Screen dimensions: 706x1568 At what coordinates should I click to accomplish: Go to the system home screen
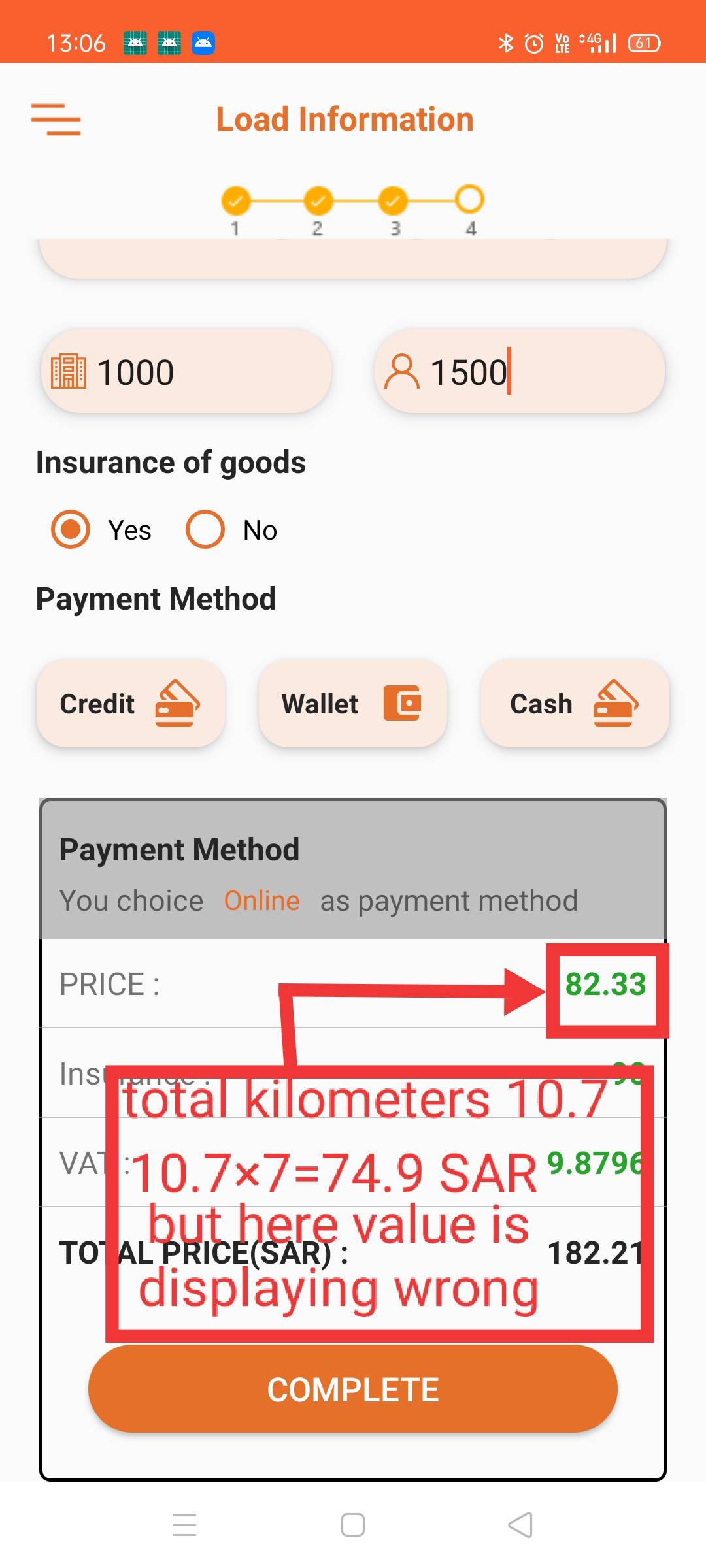[x=352, y=1525]
